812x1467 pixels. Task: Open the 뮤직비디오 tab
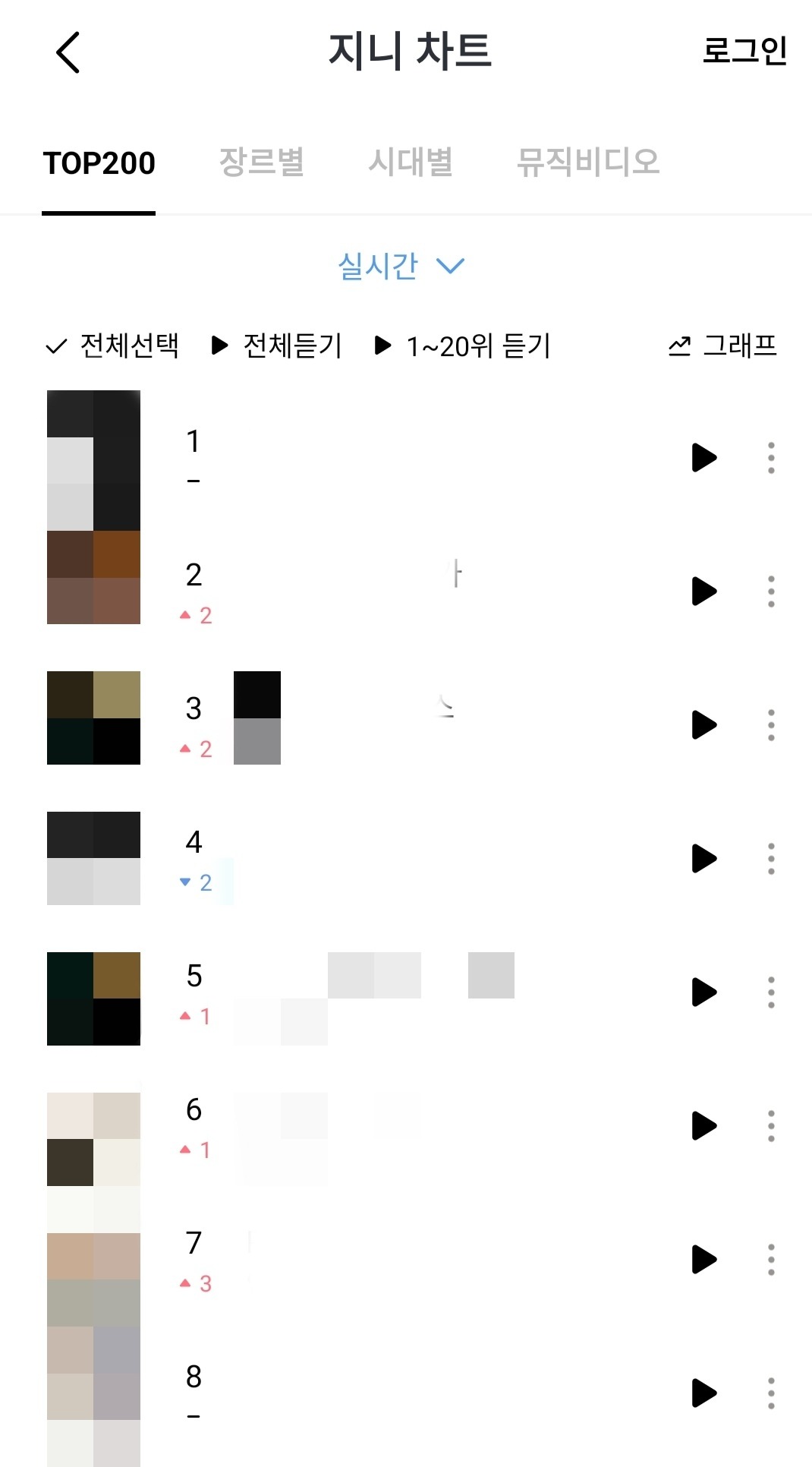point(587,162)
